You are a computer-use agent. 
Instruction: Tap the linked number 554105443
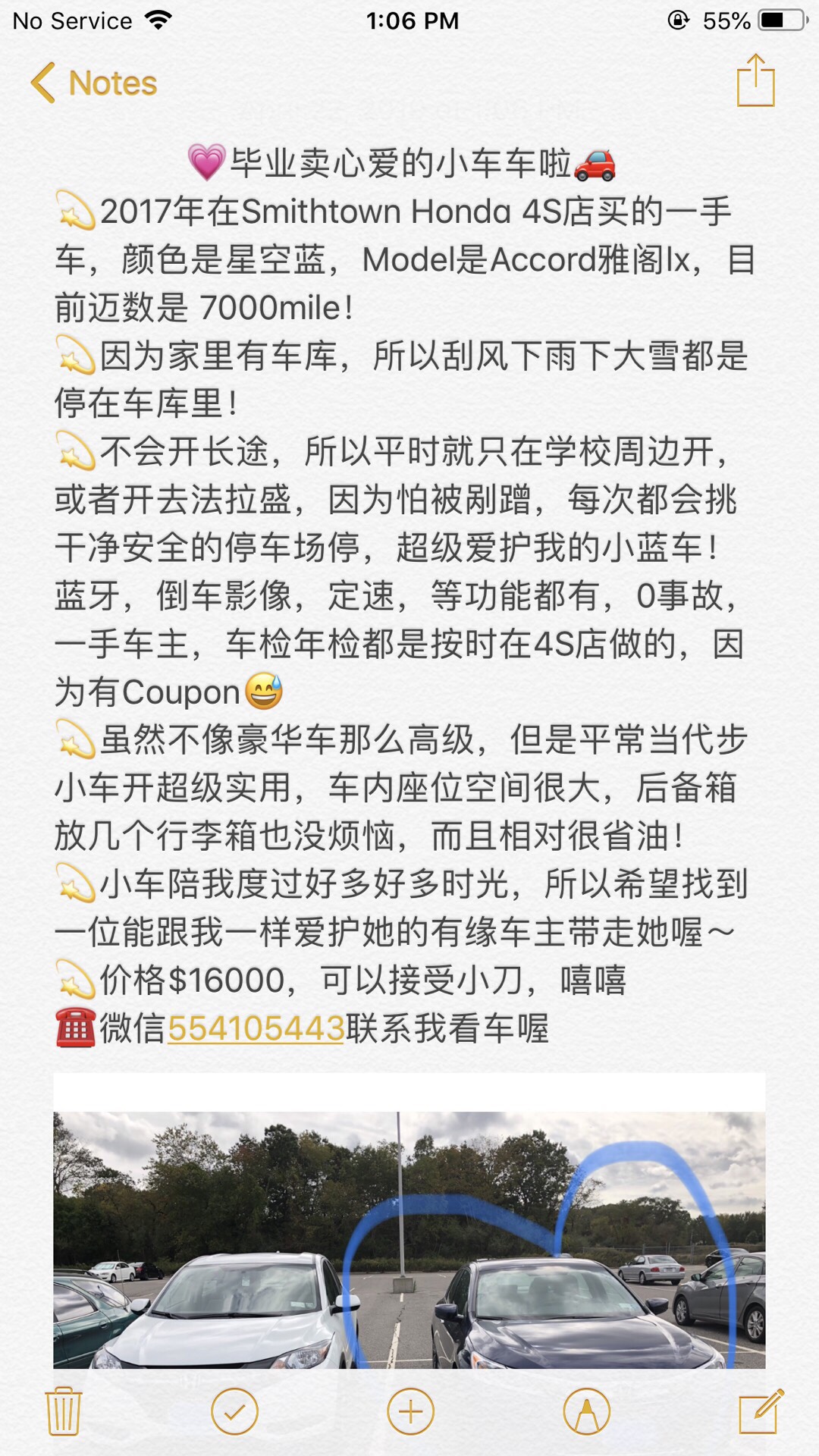click(x=256, y=1028)
